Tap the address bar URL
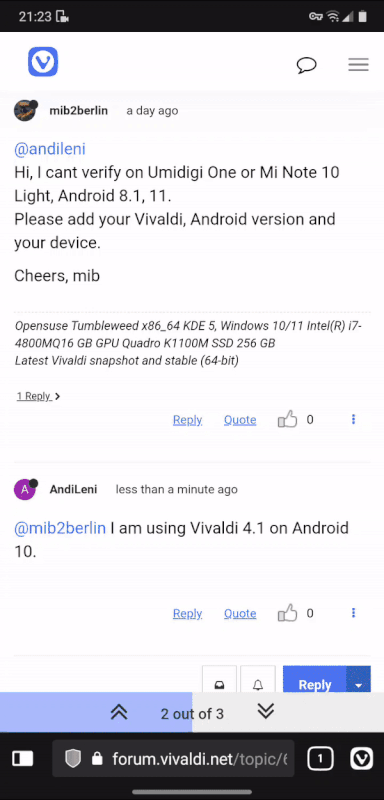 200,760
